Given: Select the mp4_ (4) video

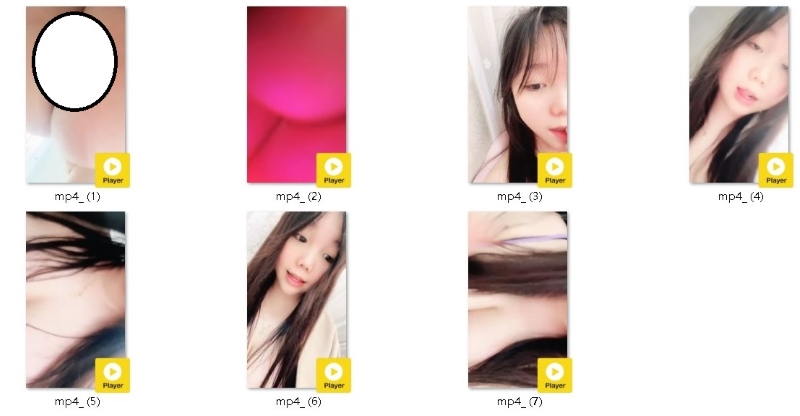Looking at the screenshot, I should [739, 96].
